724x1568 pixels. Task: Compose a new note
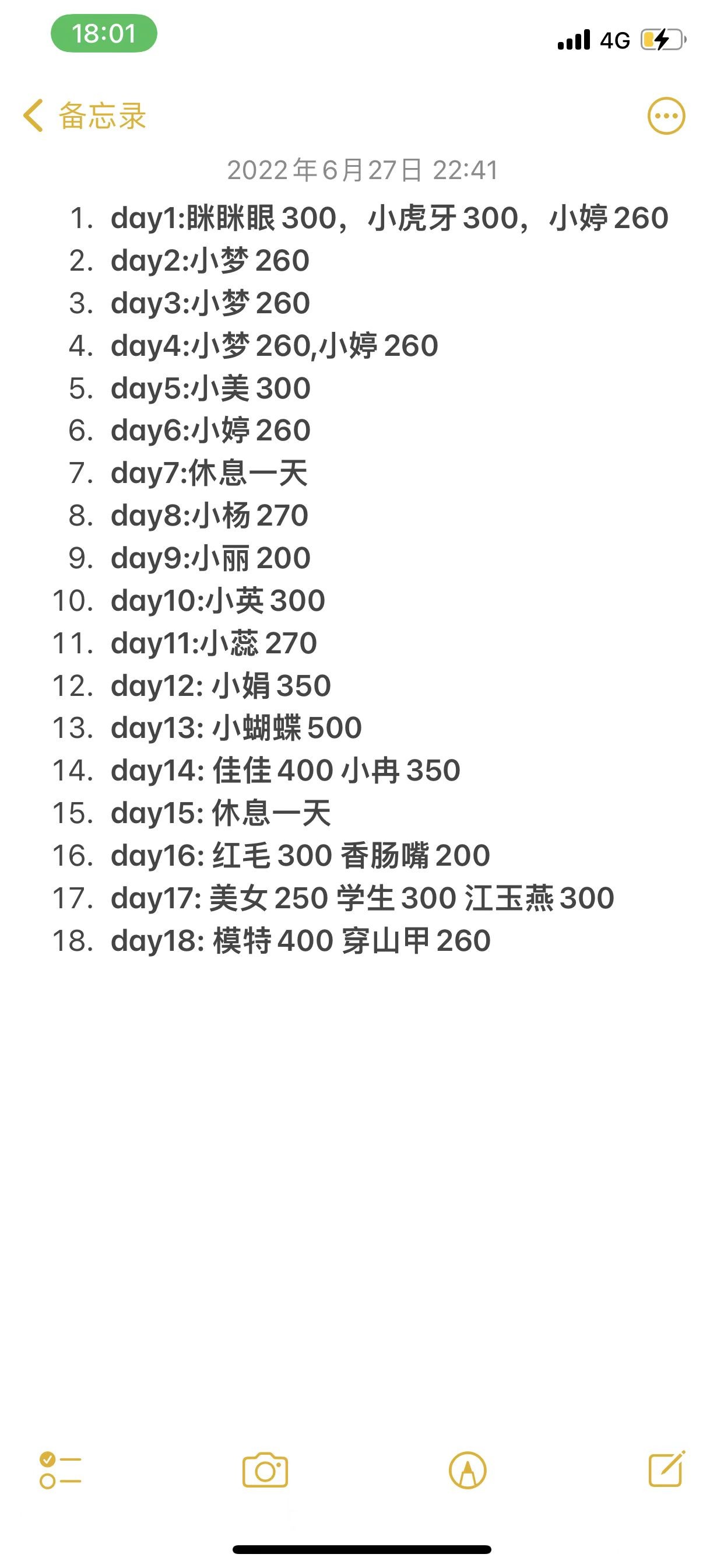pyautogui.click(x=666, y=1469)
